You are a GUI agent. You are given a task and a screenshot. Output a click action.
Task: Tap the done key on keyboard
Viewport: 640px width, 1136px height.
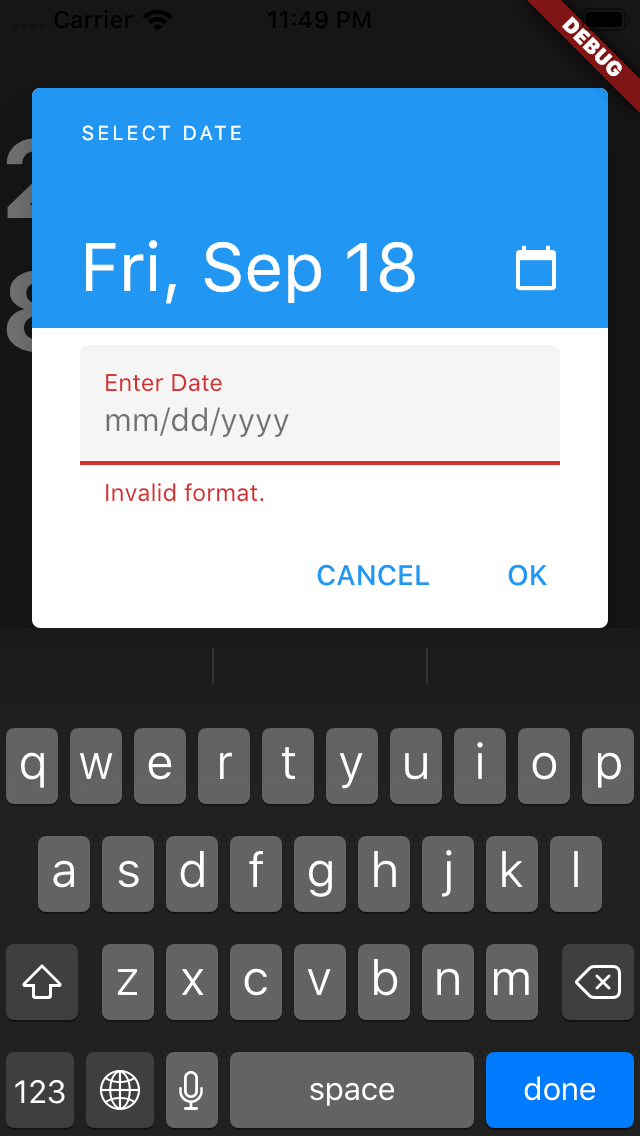(x=559, y=1090)
